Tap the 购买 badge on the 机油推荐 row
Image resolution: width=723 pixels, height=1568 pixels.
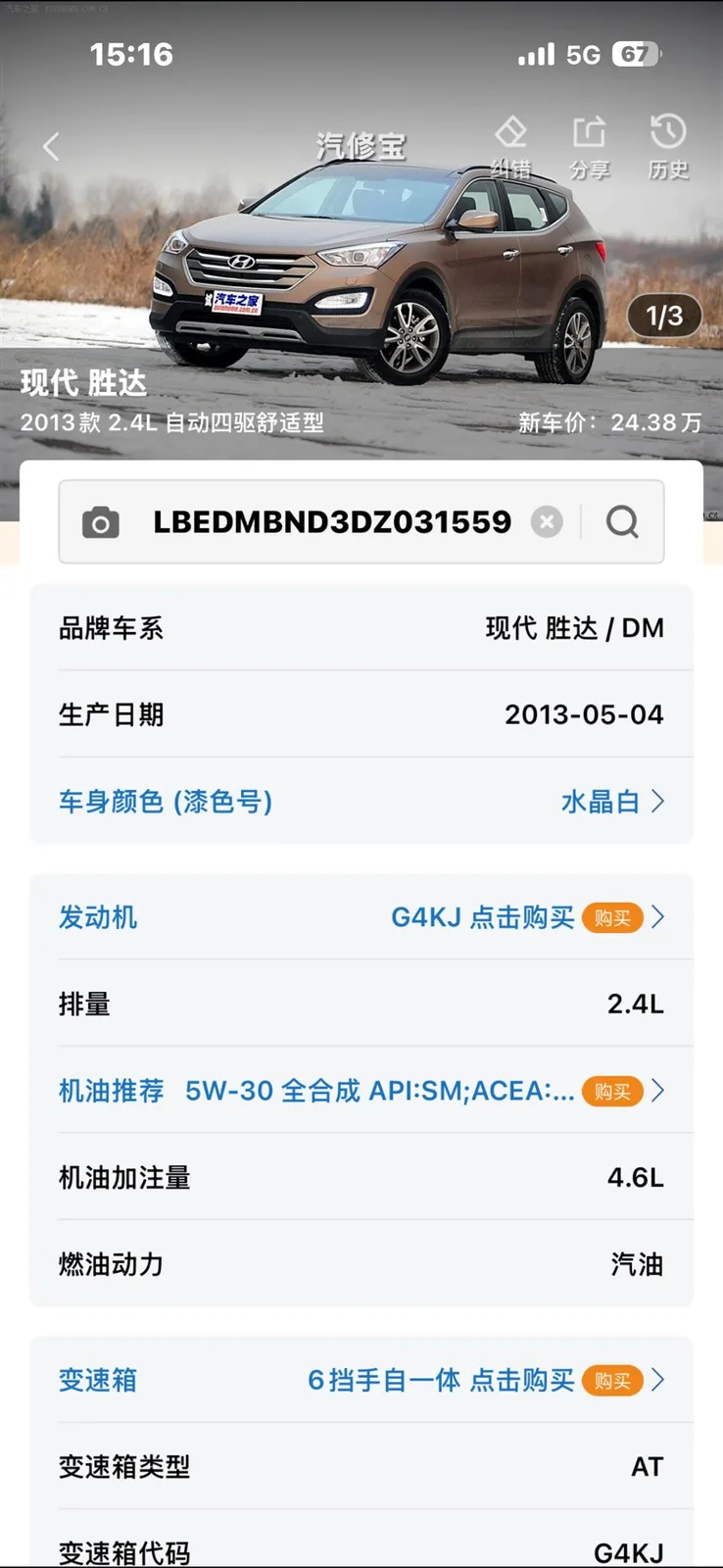(x=612, y=1091)
